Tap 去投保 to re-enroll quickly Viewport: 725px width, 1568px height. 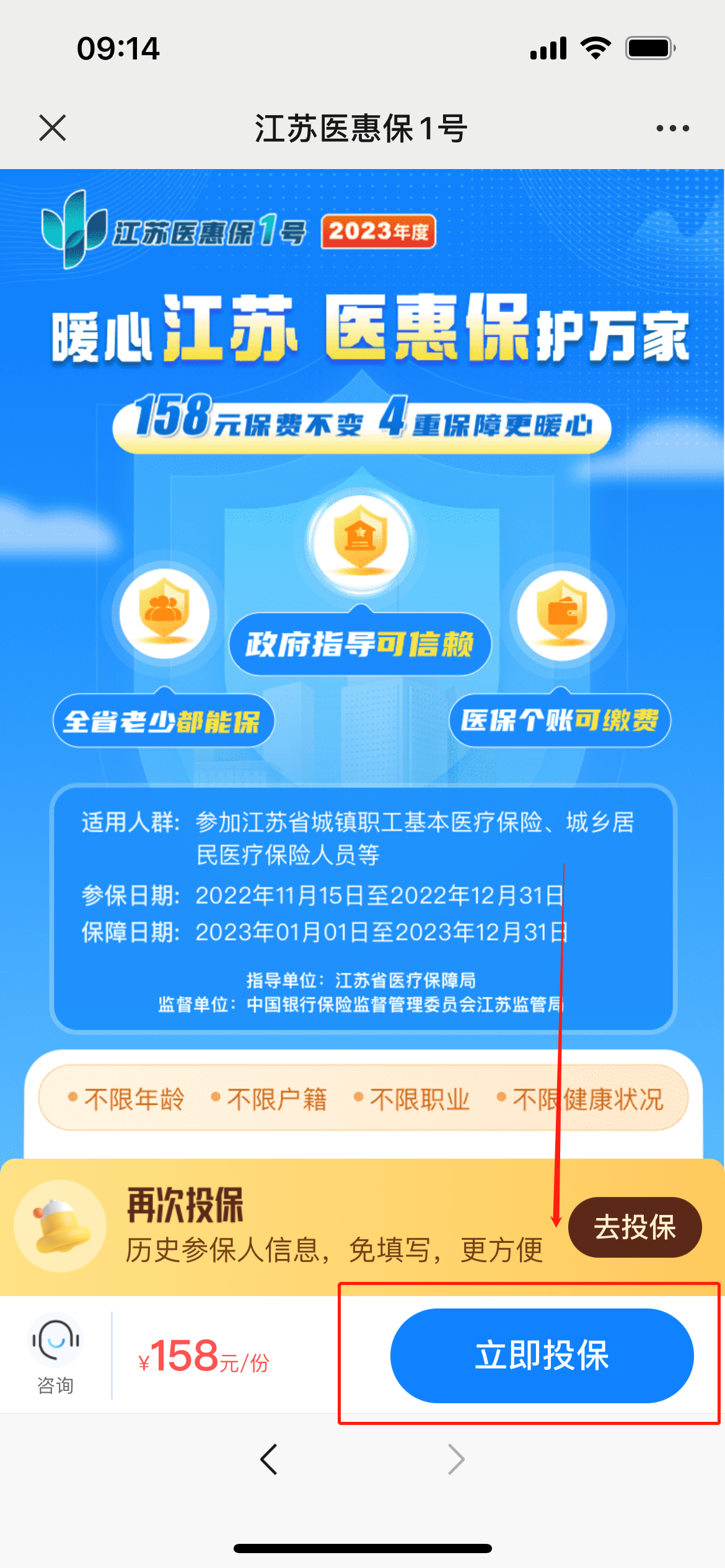tap(635, 1227)
